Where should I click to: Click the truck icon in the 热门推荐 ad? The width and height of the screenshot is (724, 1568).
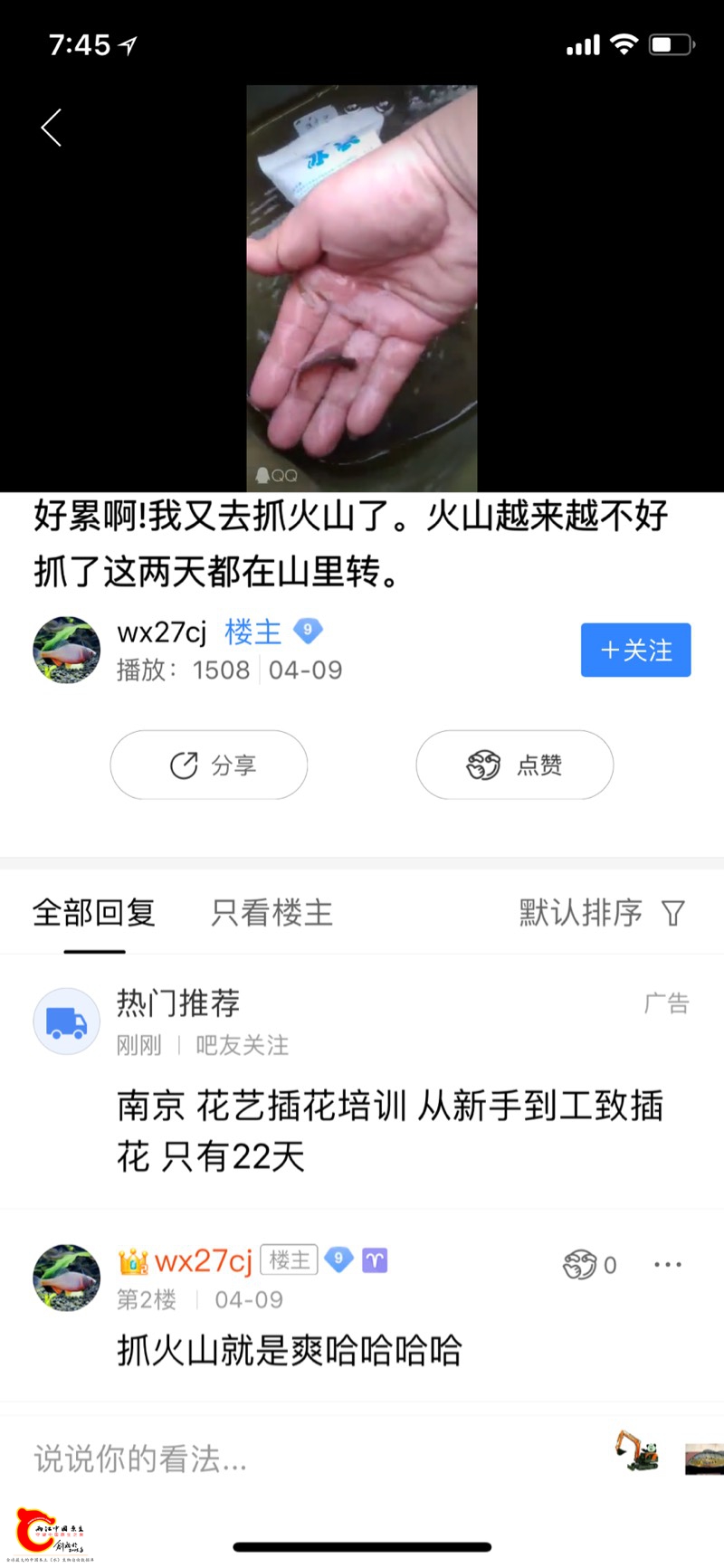click(x=66, y=1021)
